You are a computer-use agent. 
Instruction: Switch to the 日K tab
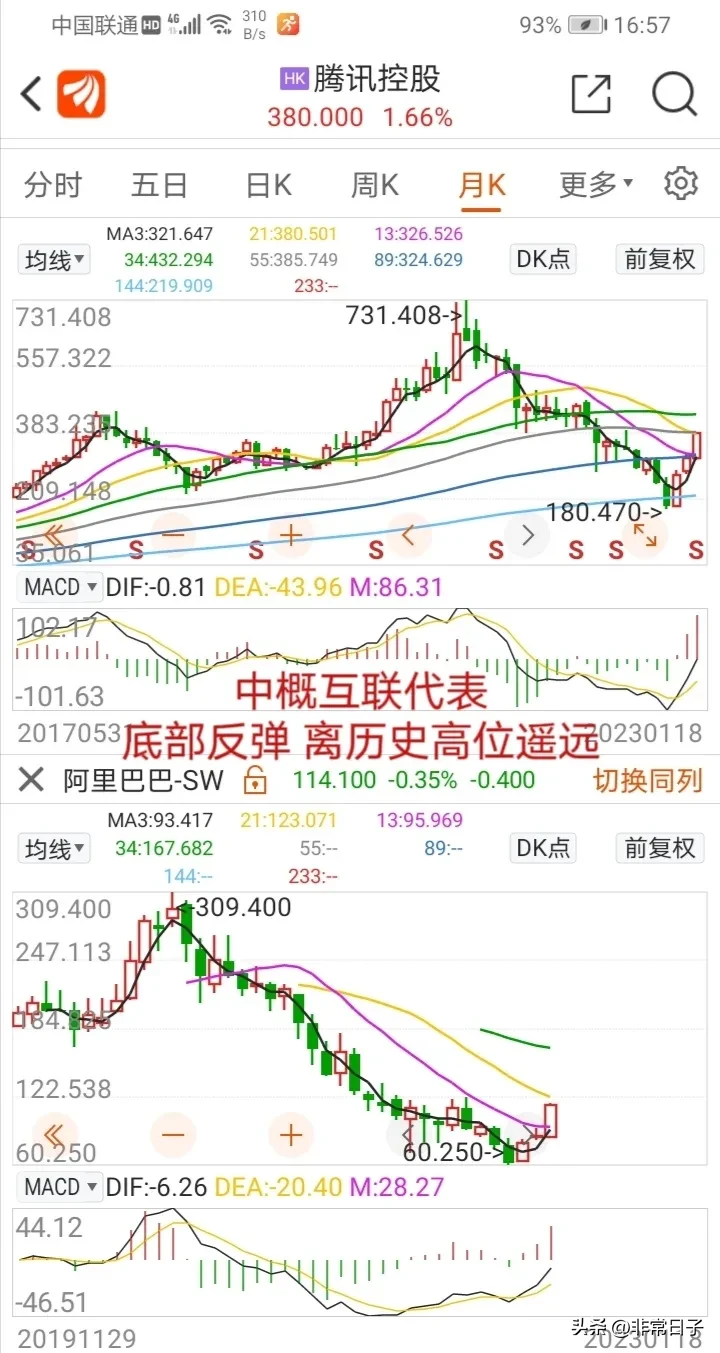coord(269,185)
